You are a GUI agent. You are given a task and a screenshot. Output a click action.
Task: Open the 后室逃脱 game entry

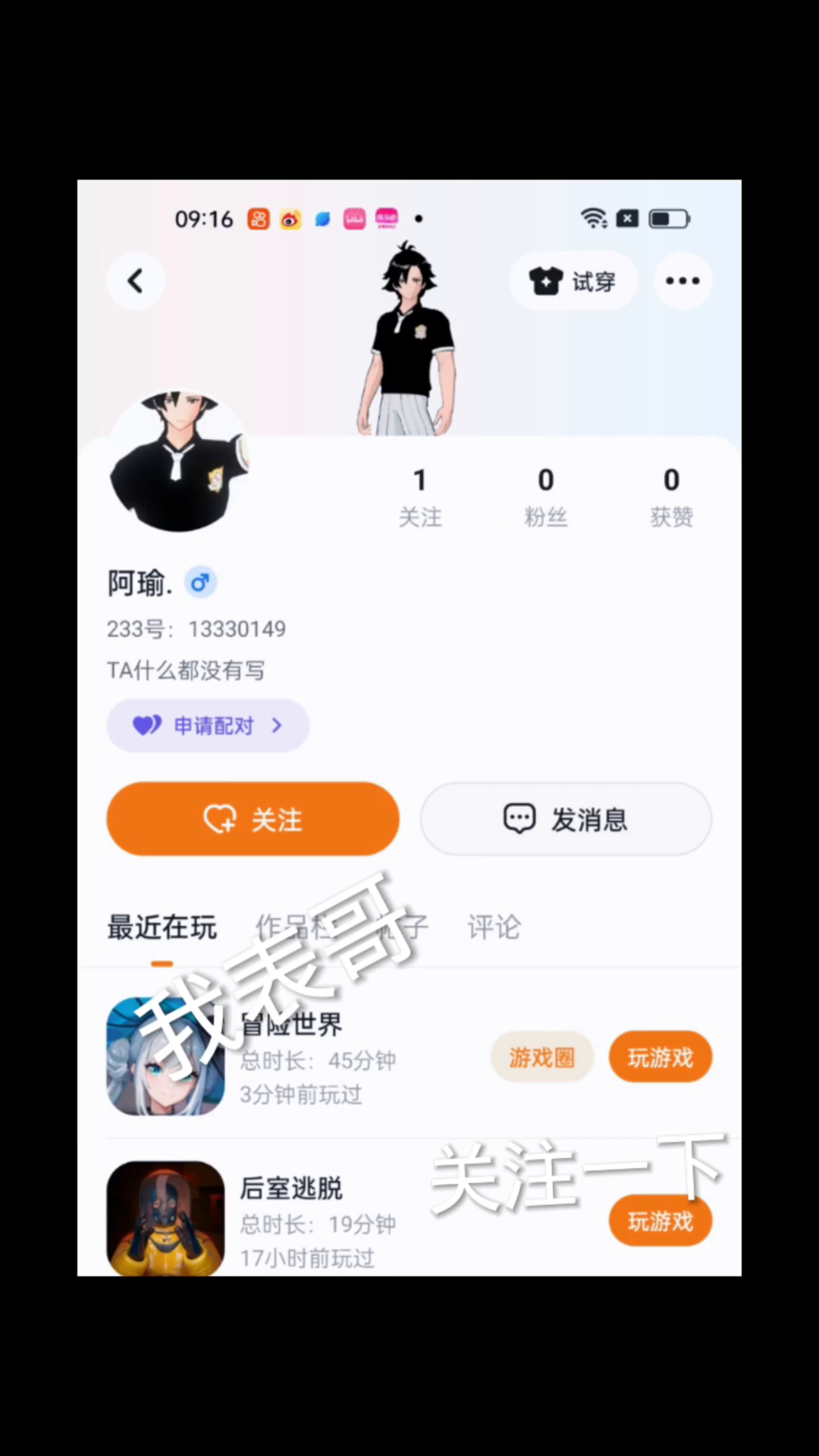pos(292,1188)
